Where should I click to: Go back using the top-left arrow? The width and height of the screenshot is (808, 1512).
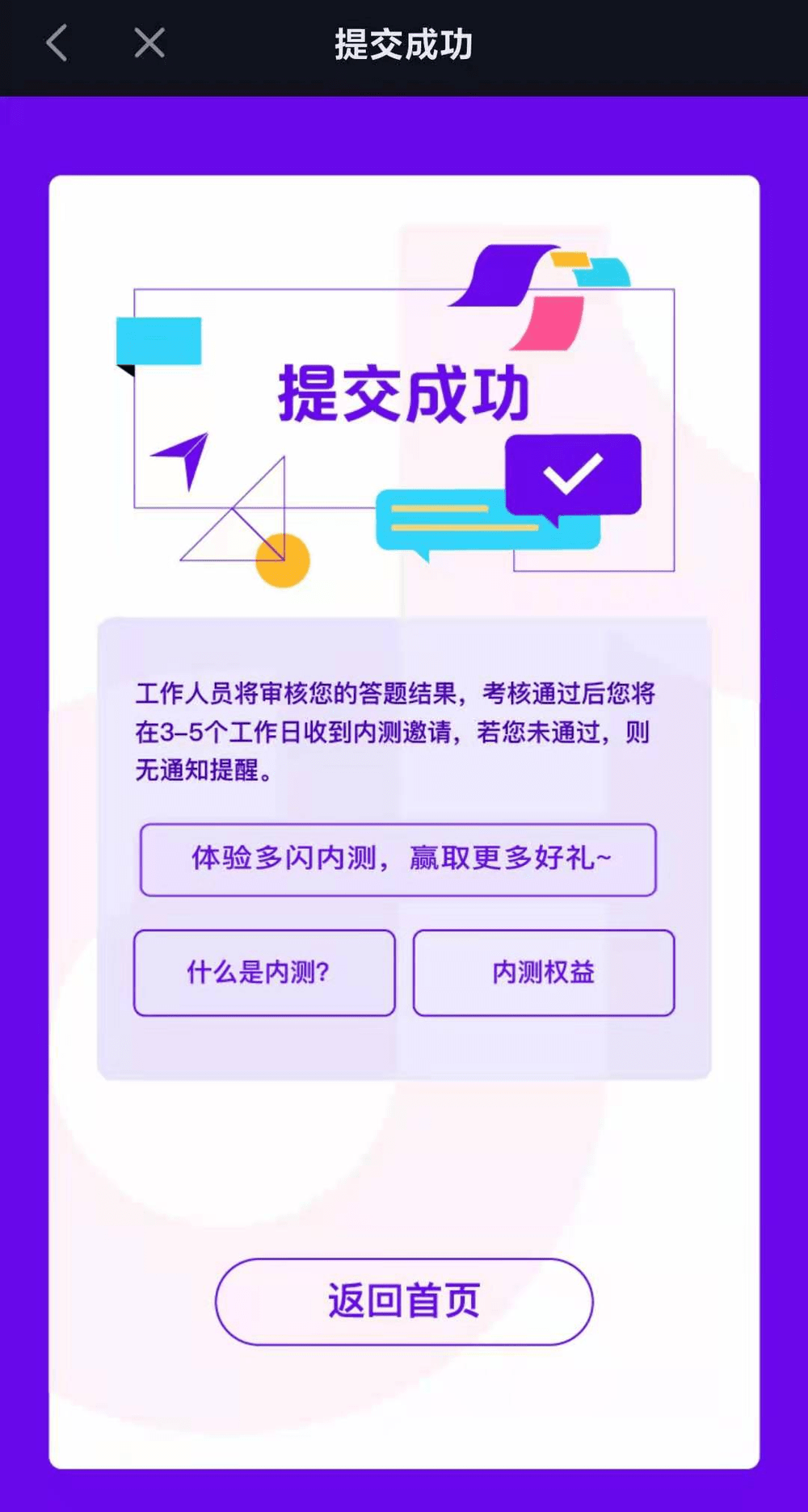pos(57,44)
